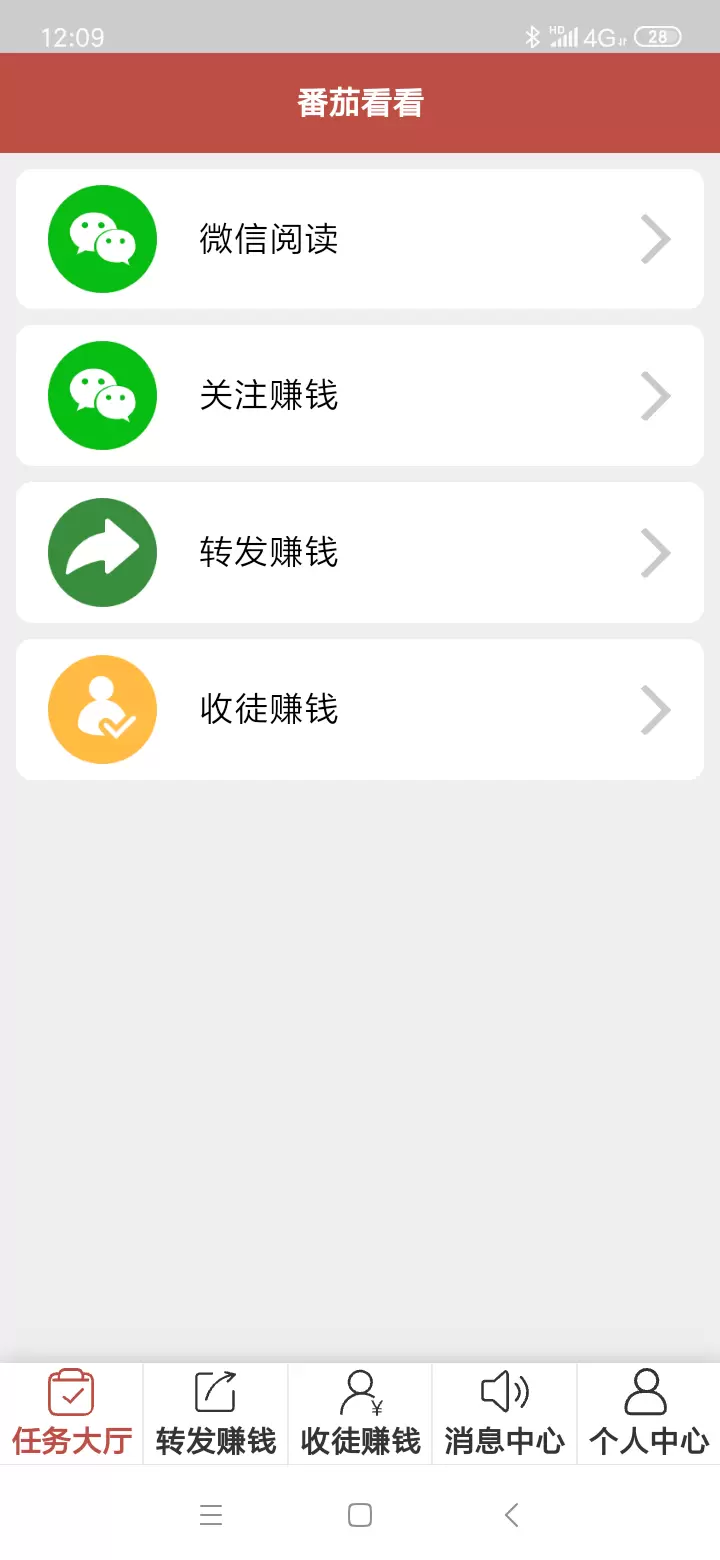720x1560 pixels.
Task: Tap the 关注赚钱 text label
Action: [x=268, y=395]
